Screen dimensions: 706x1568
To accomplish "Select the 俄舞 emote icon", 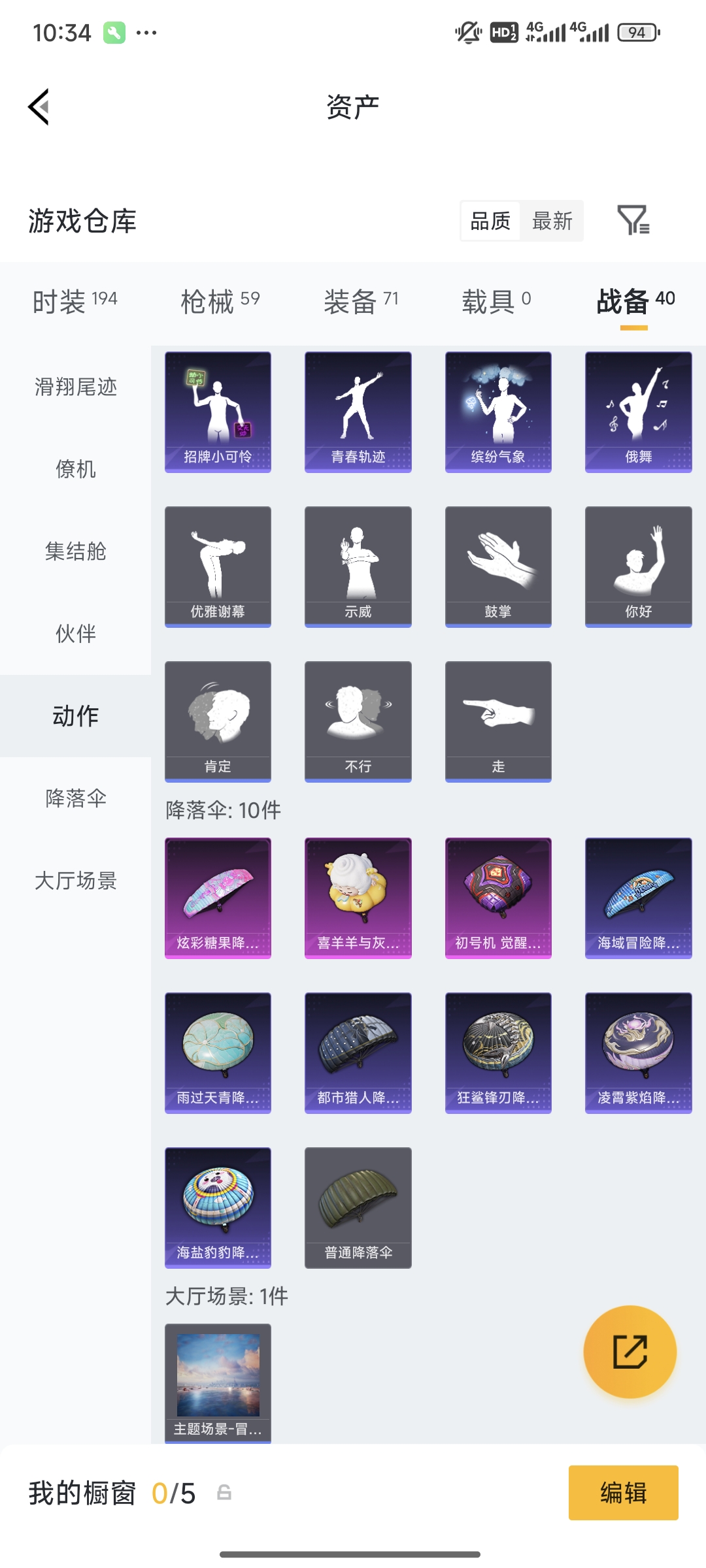I will (637, 410).
